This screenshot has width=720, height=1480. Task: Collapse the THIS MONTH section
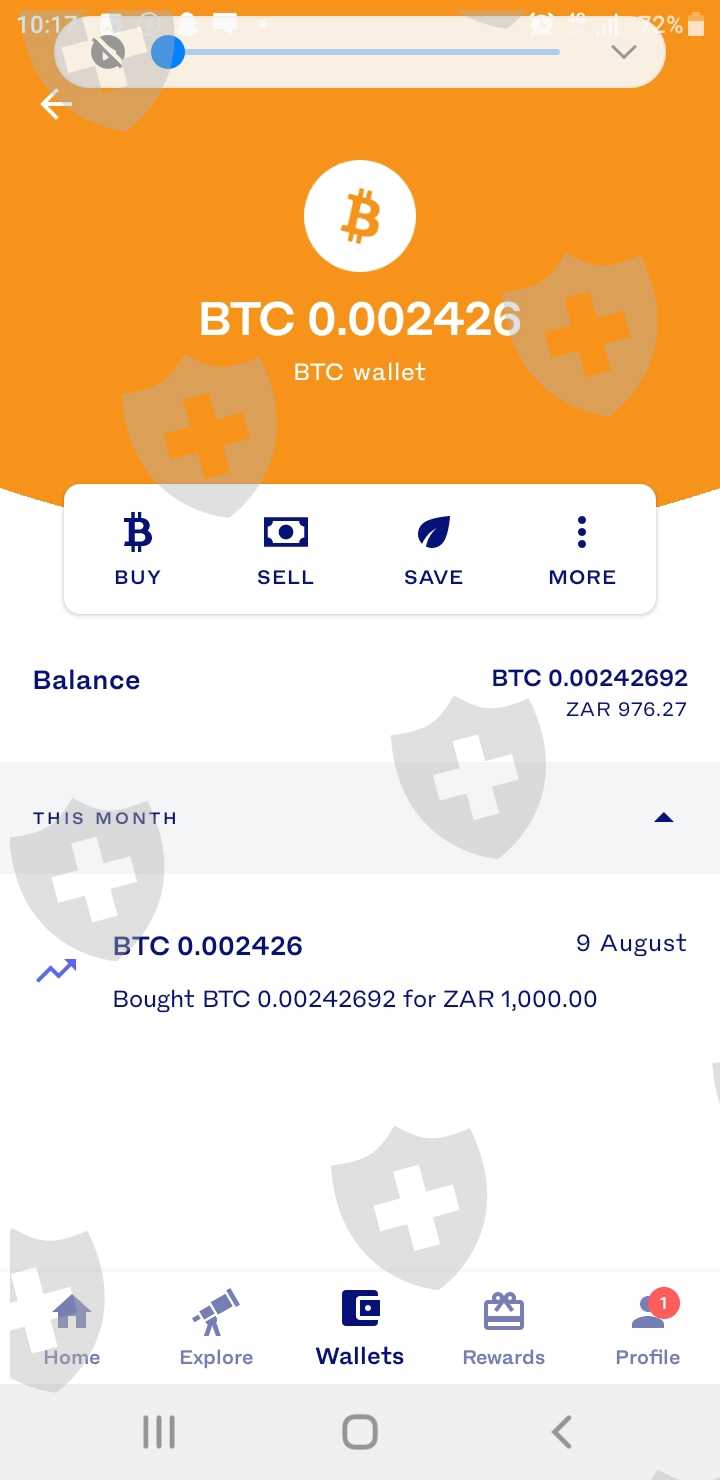tap(664, 818)
